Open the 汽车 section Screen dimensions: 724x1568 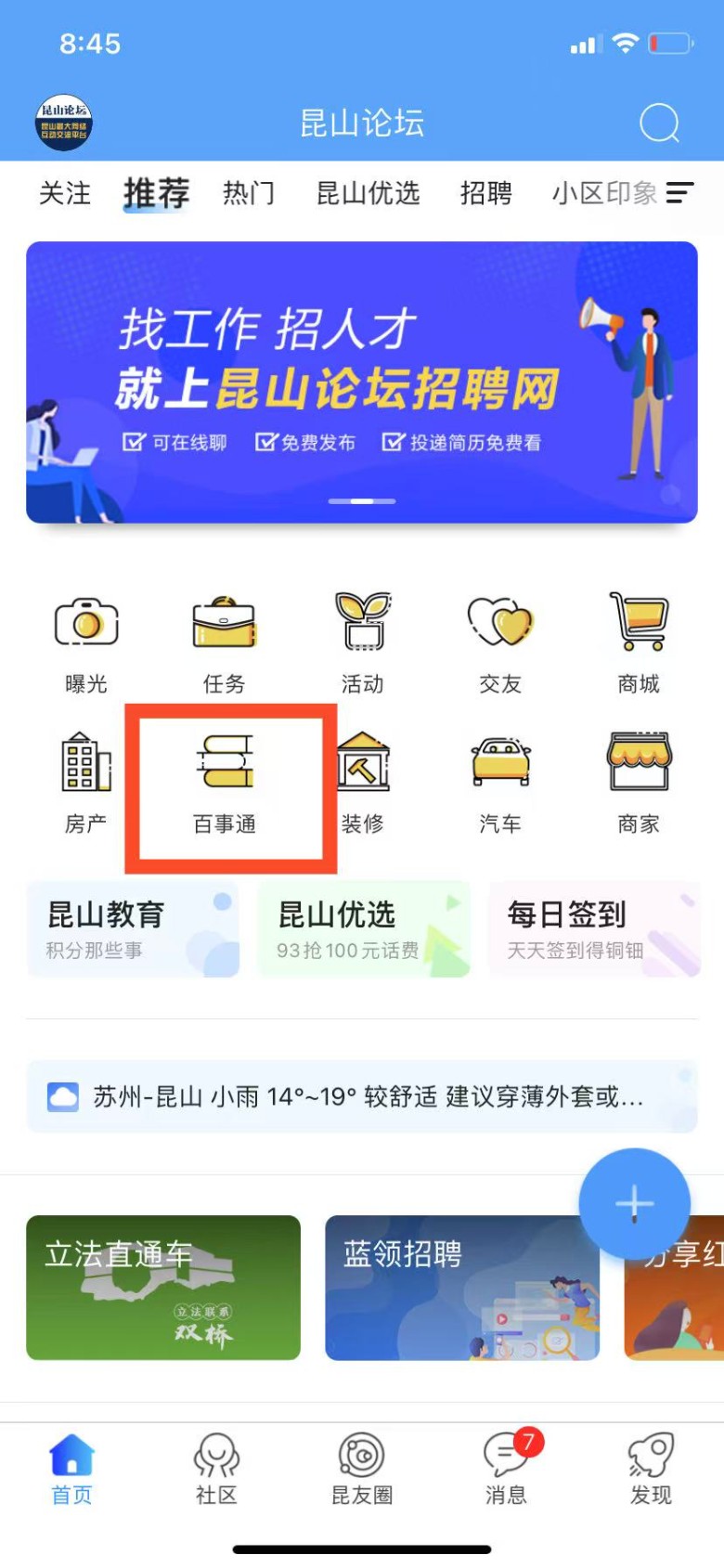coord(500,782)
